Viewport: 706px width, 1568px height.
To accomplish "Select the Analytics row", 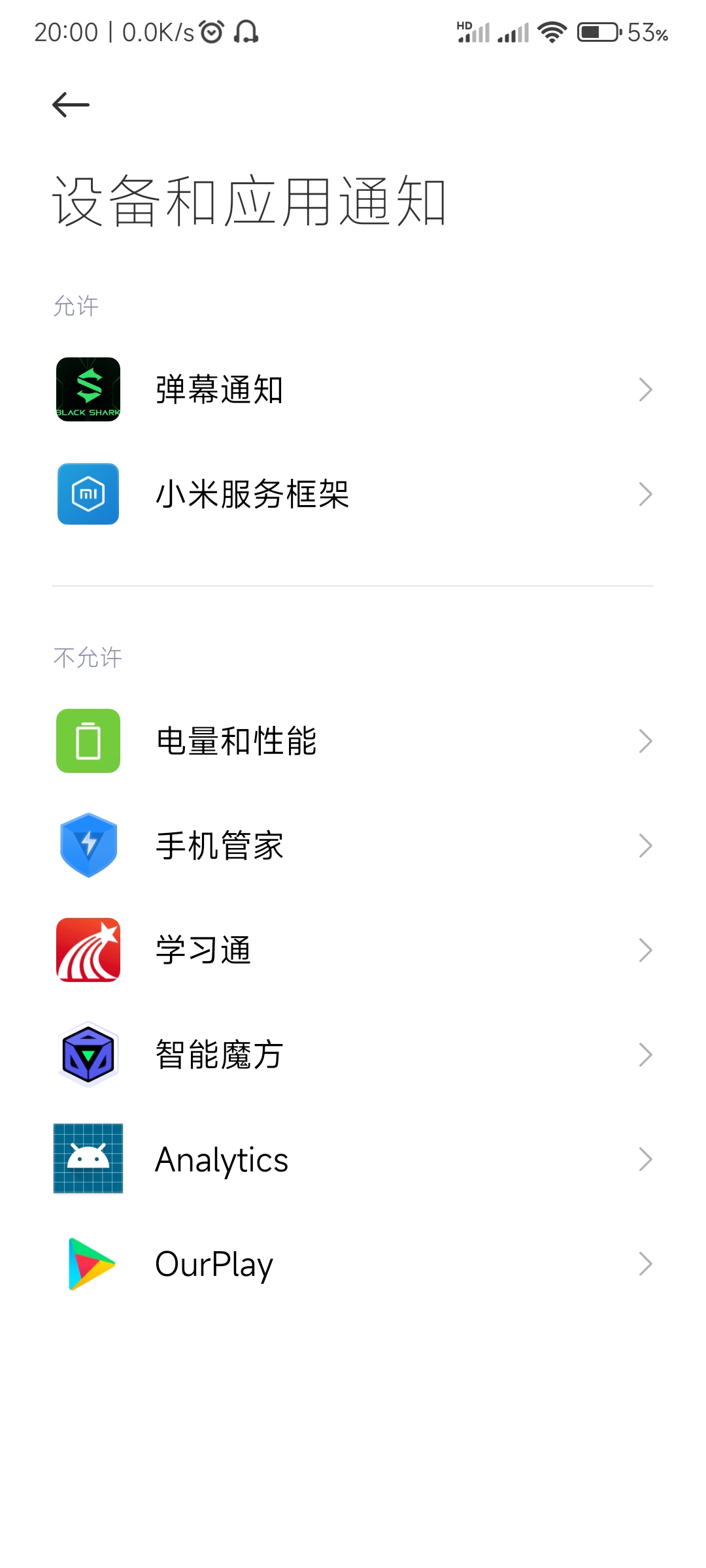I will (353, 1159).
